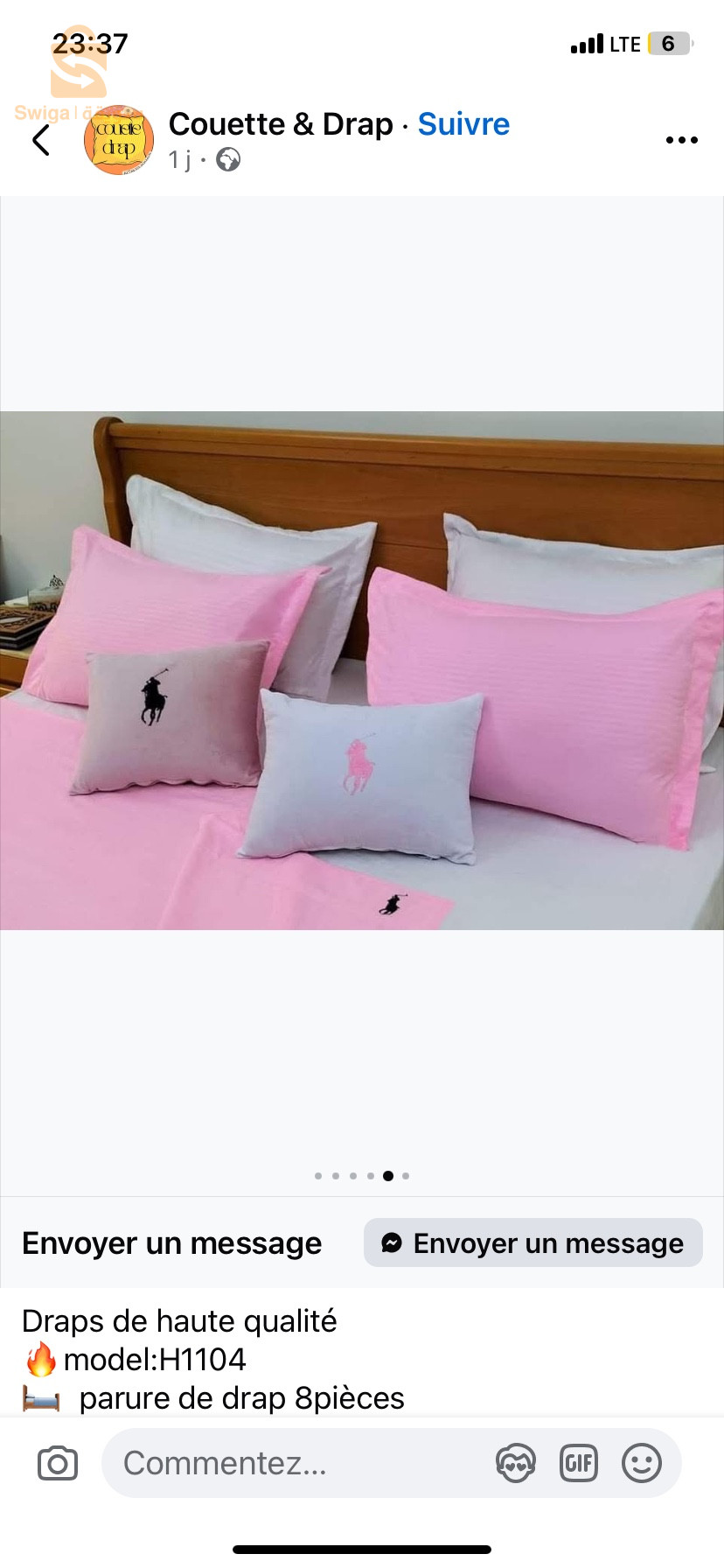
Task: Open the Messenger icon on the message button
Action: (x=392, y=1242)
